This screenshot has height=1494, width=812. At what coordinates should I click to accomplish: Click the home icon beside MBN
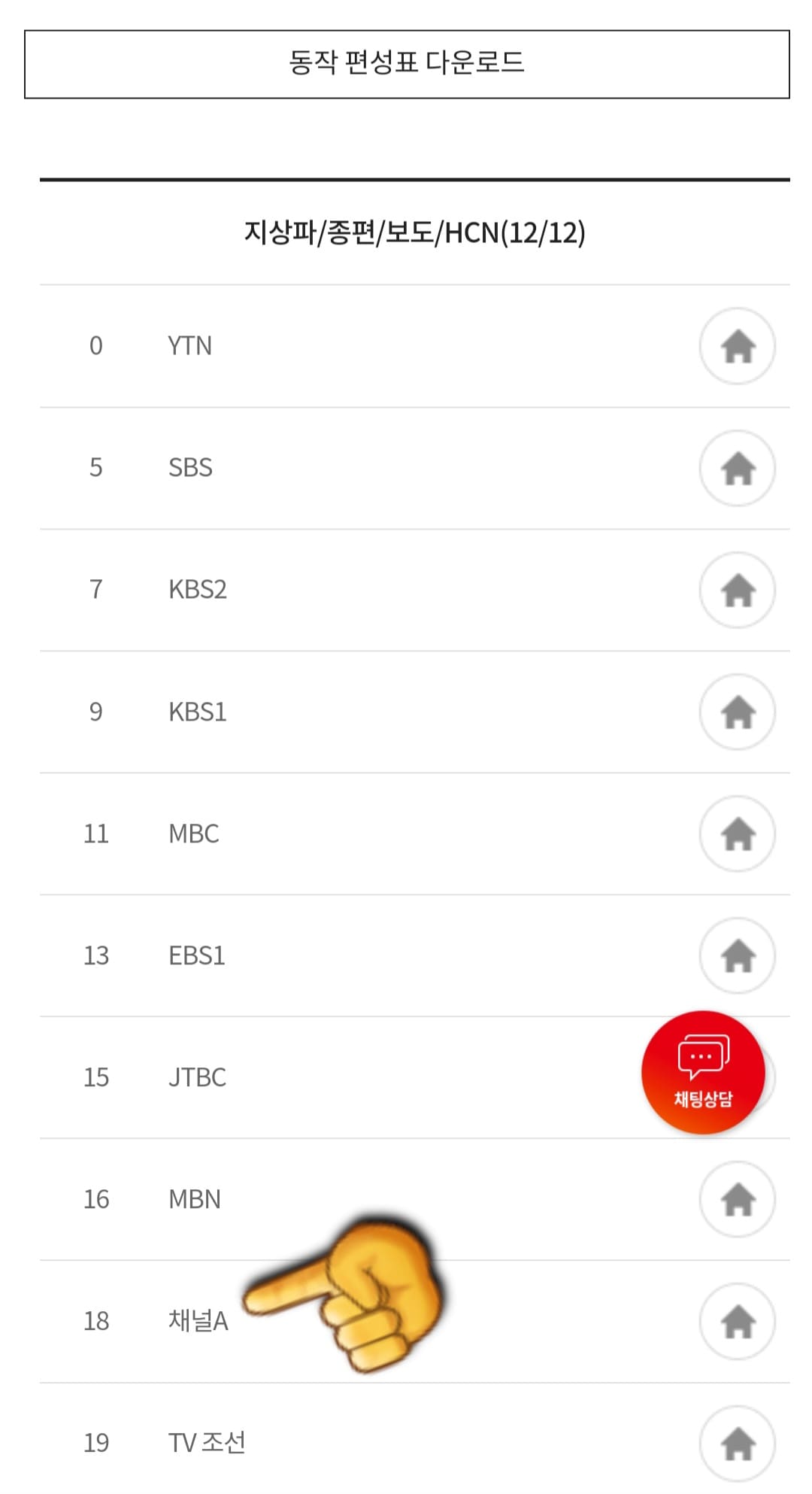point(738,1199)
